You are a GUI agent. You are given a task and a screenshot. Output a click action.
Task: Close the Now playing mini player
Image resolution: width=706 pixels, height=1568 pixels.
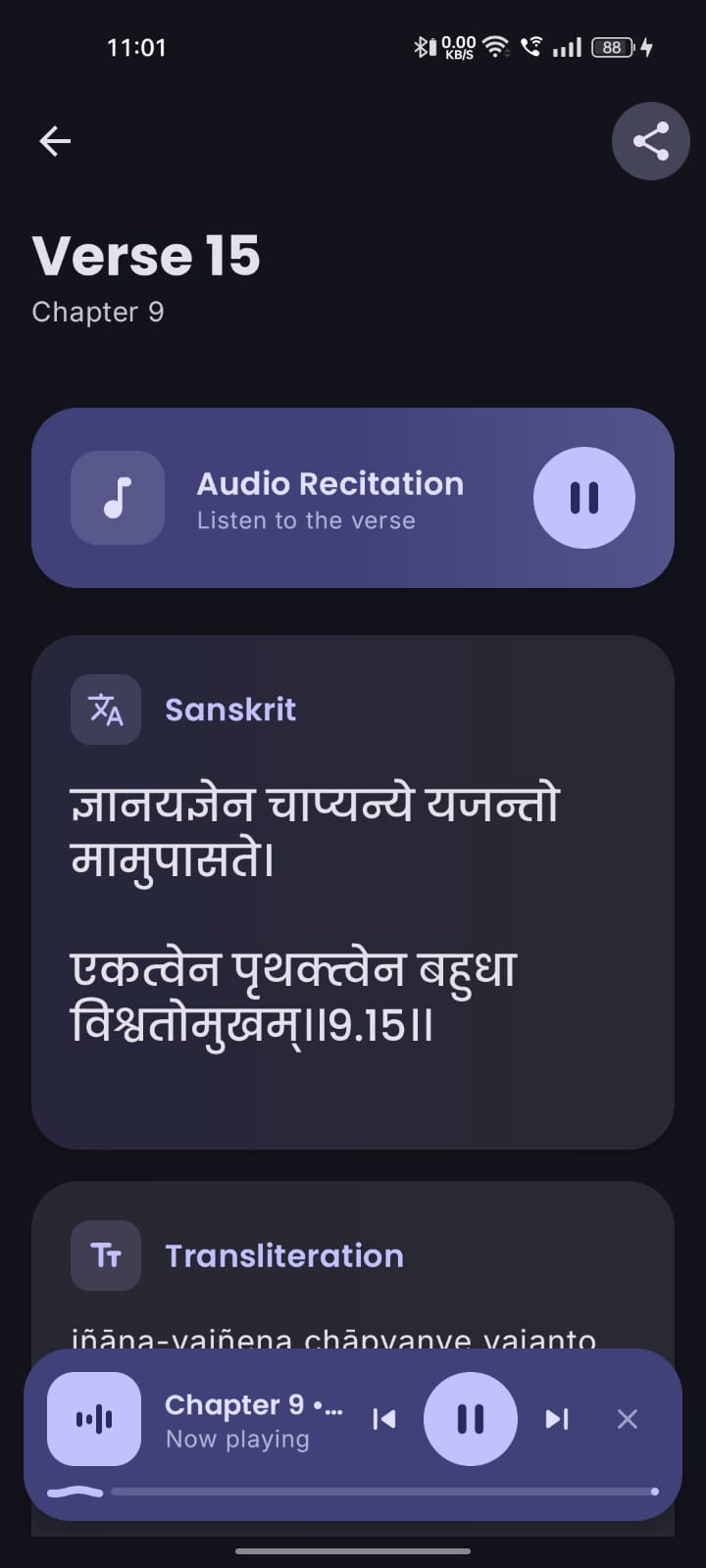pyautogui.click(x=628, y=1419)
